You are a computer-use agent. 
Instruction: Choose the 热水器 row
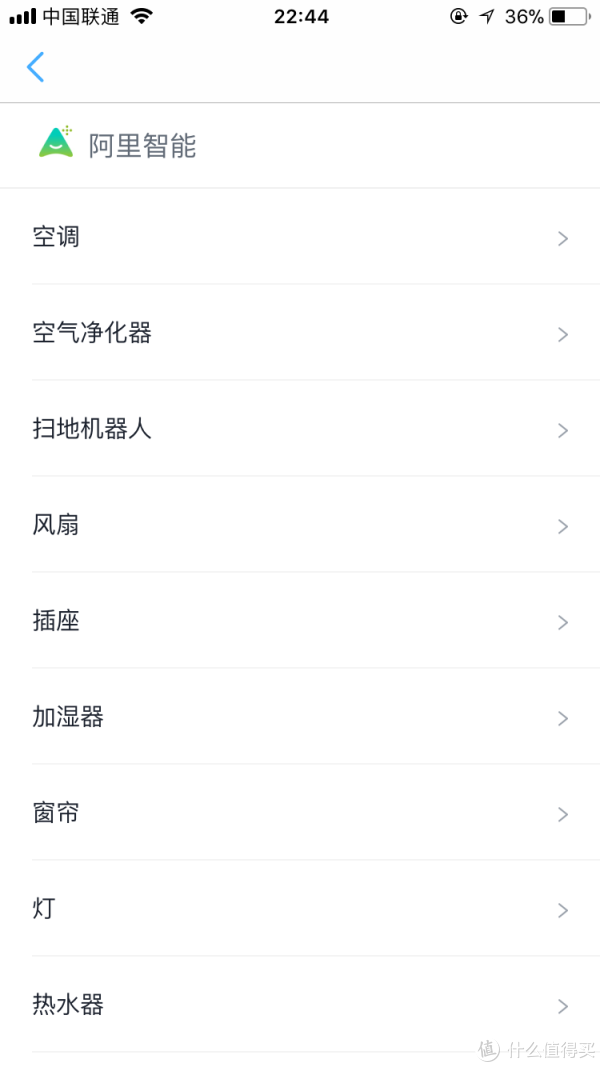coord(300,1004)
